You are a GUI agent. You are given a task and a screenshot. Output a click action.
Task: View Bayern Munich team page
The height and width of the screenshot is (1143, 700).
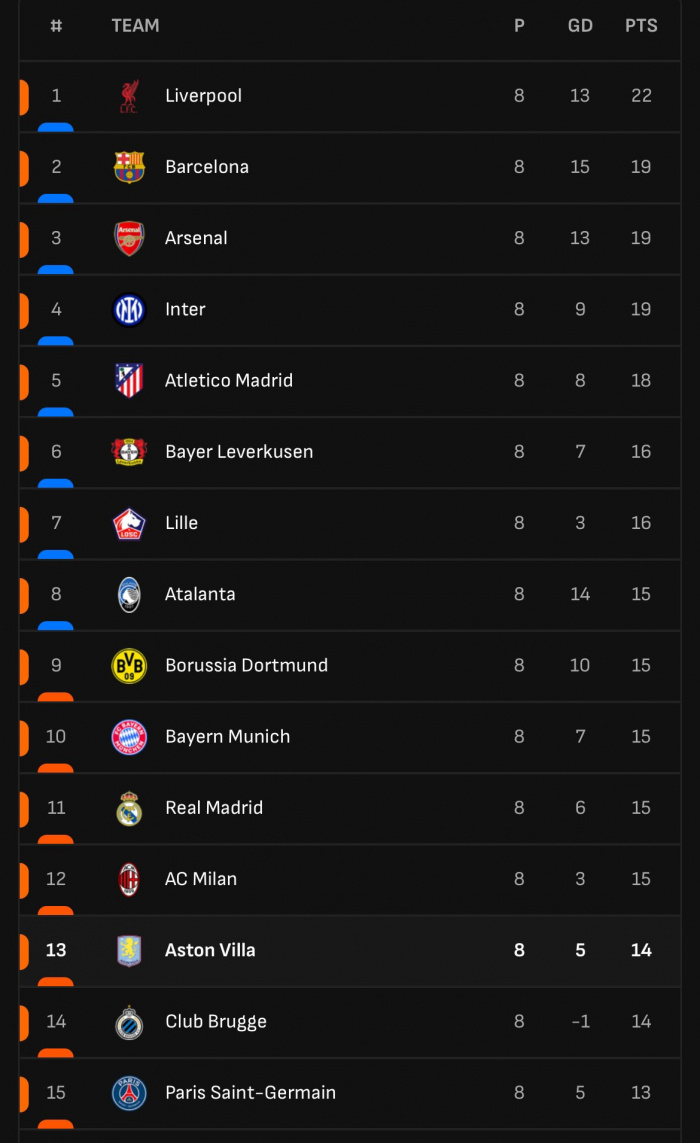350,737
